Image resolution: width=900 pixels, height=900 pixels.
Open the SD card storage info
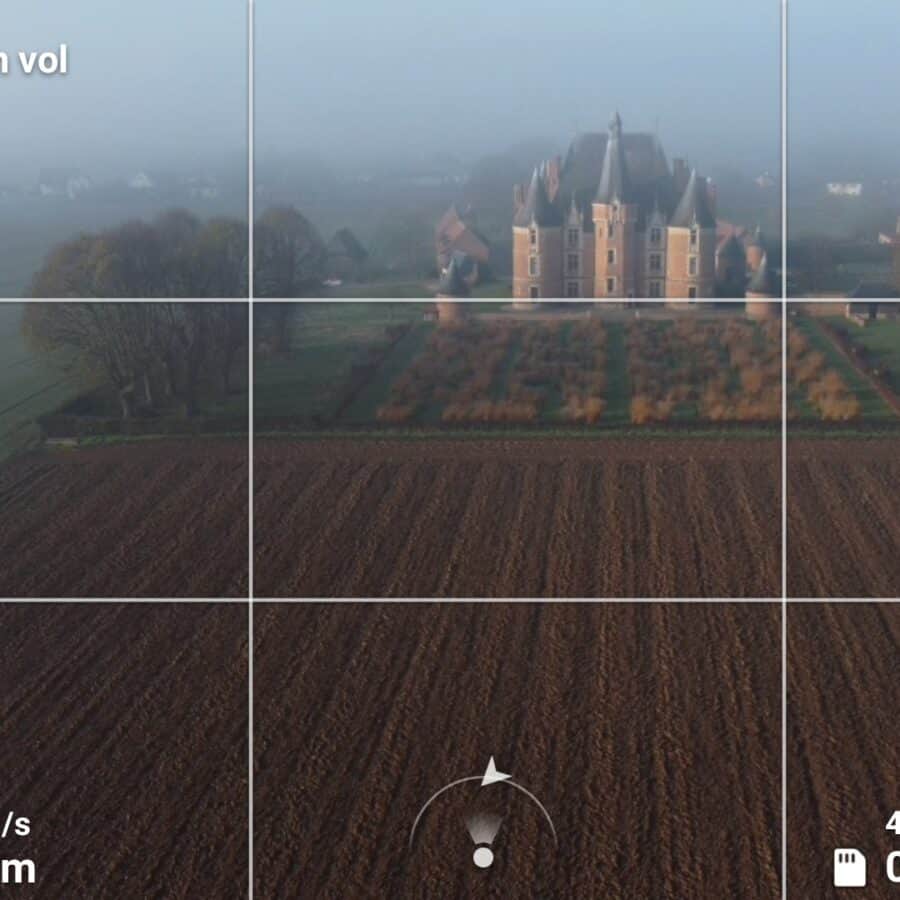pyautogui.click(x=850, y=867)
